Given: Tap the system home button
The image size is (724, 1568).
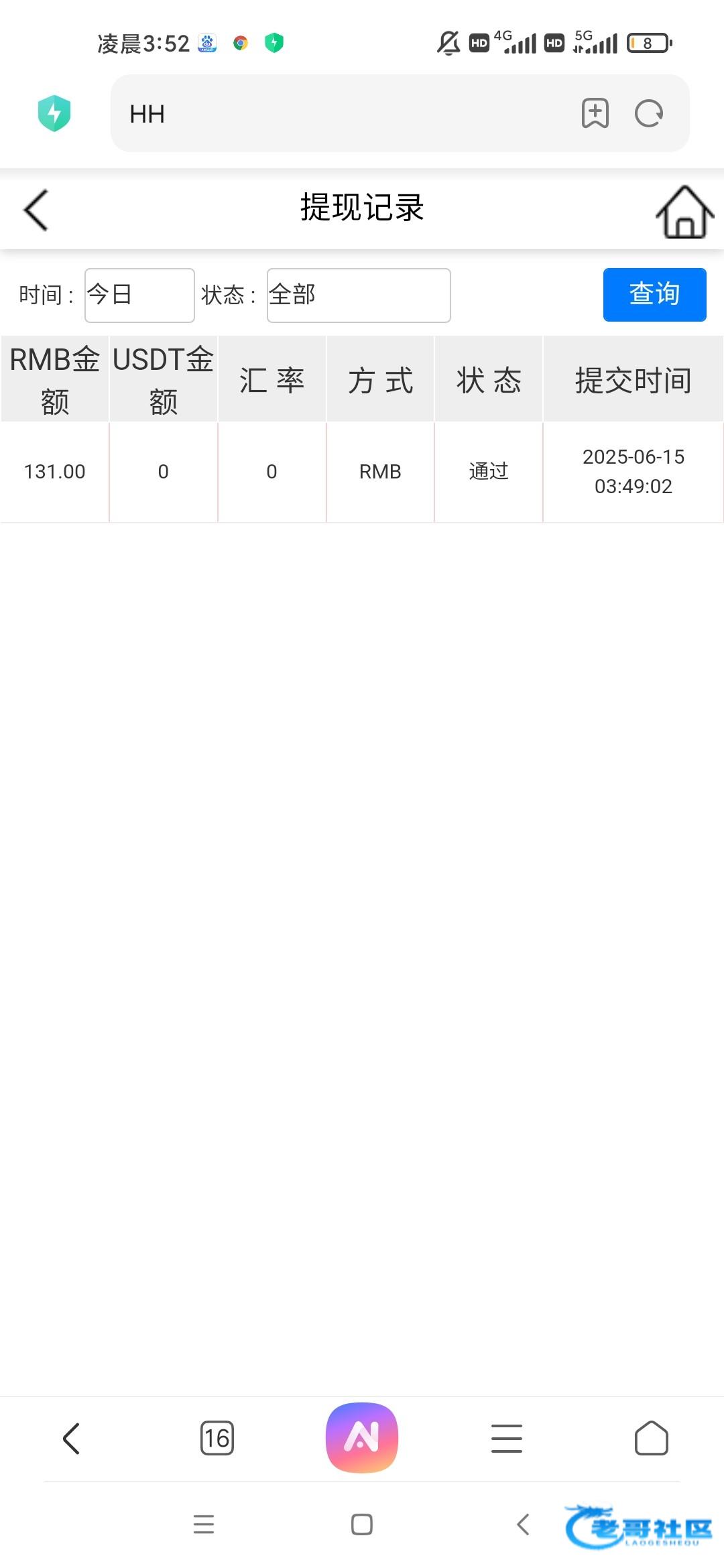Looking at the screenshot, I should point(362,1524).
